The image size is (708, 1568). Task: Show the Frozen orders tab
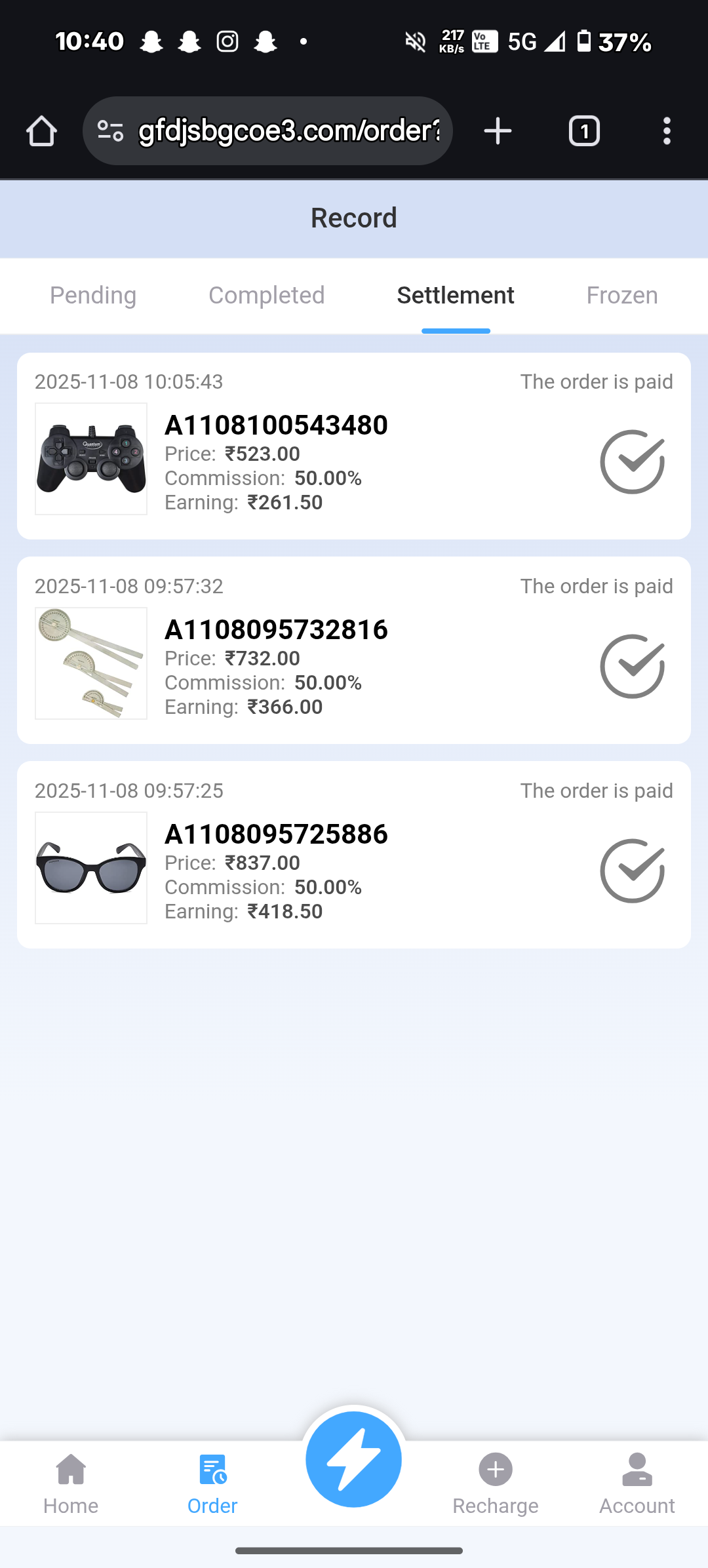[x=621, y=296]
